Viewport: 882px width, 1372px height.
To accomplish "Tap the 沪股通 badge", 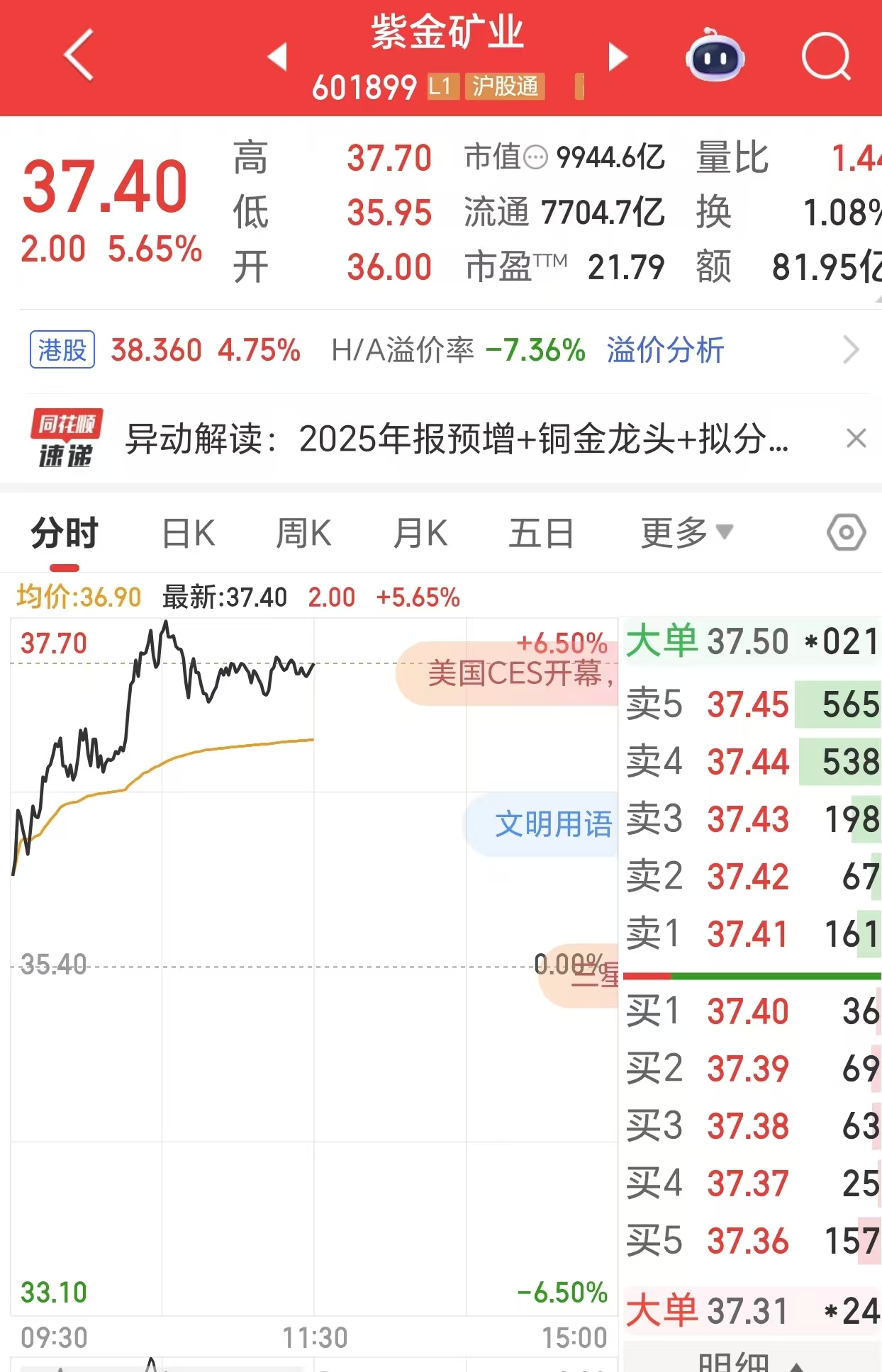I will 505,87.
